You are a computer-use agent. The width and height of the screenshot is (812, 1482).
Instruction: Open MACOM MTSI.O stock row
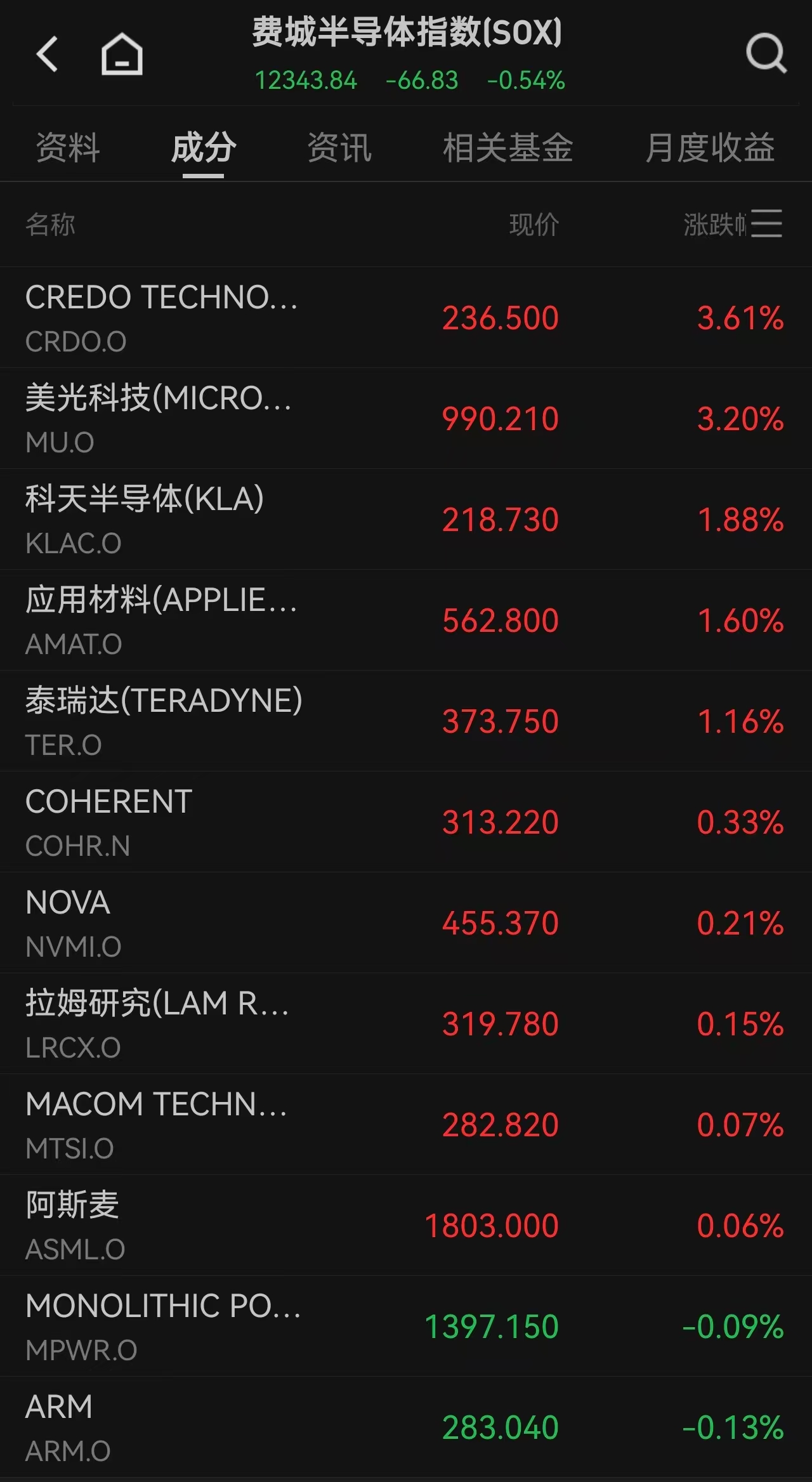(x=406, y=1124)
